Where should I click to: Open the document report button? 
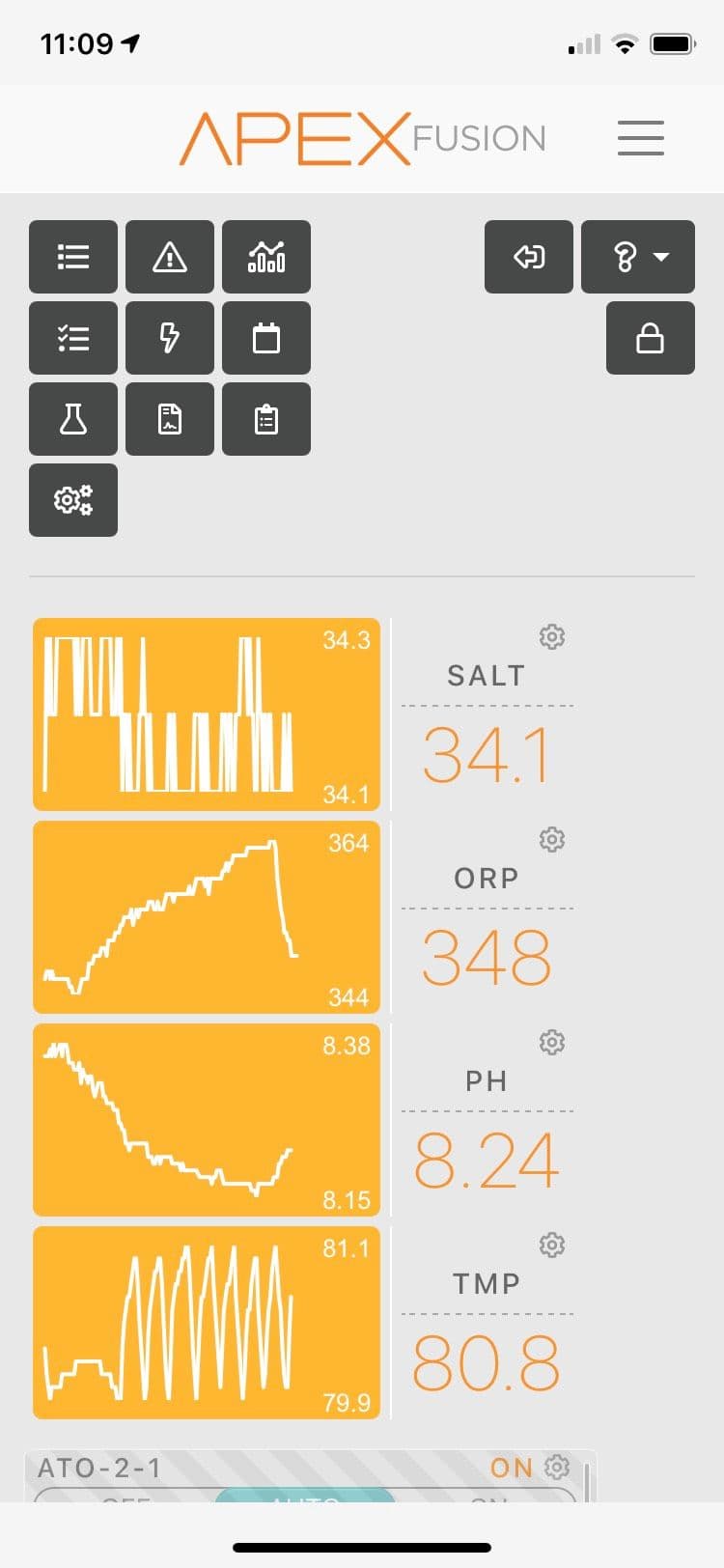click(x=170, y=419)
